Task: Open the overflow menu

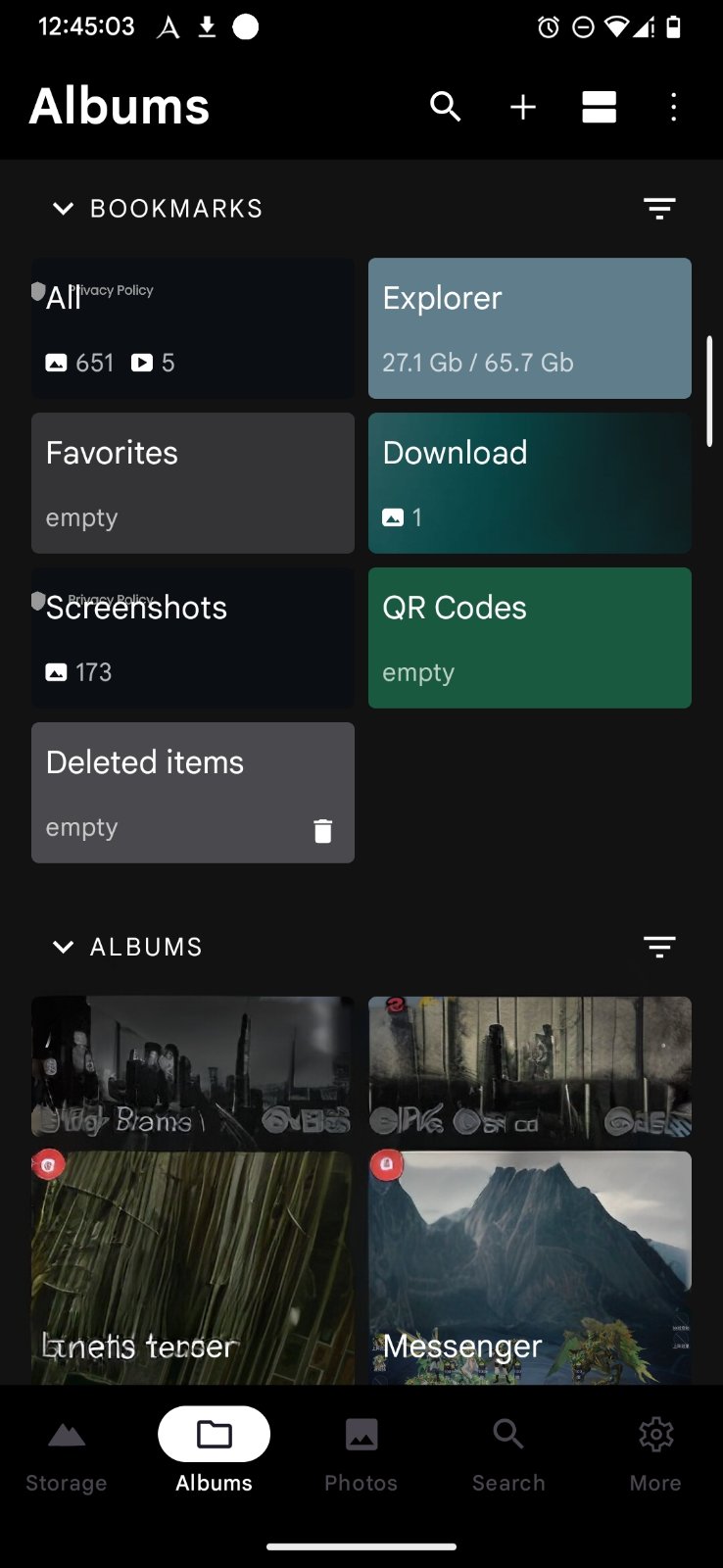Action: (673, 107)
